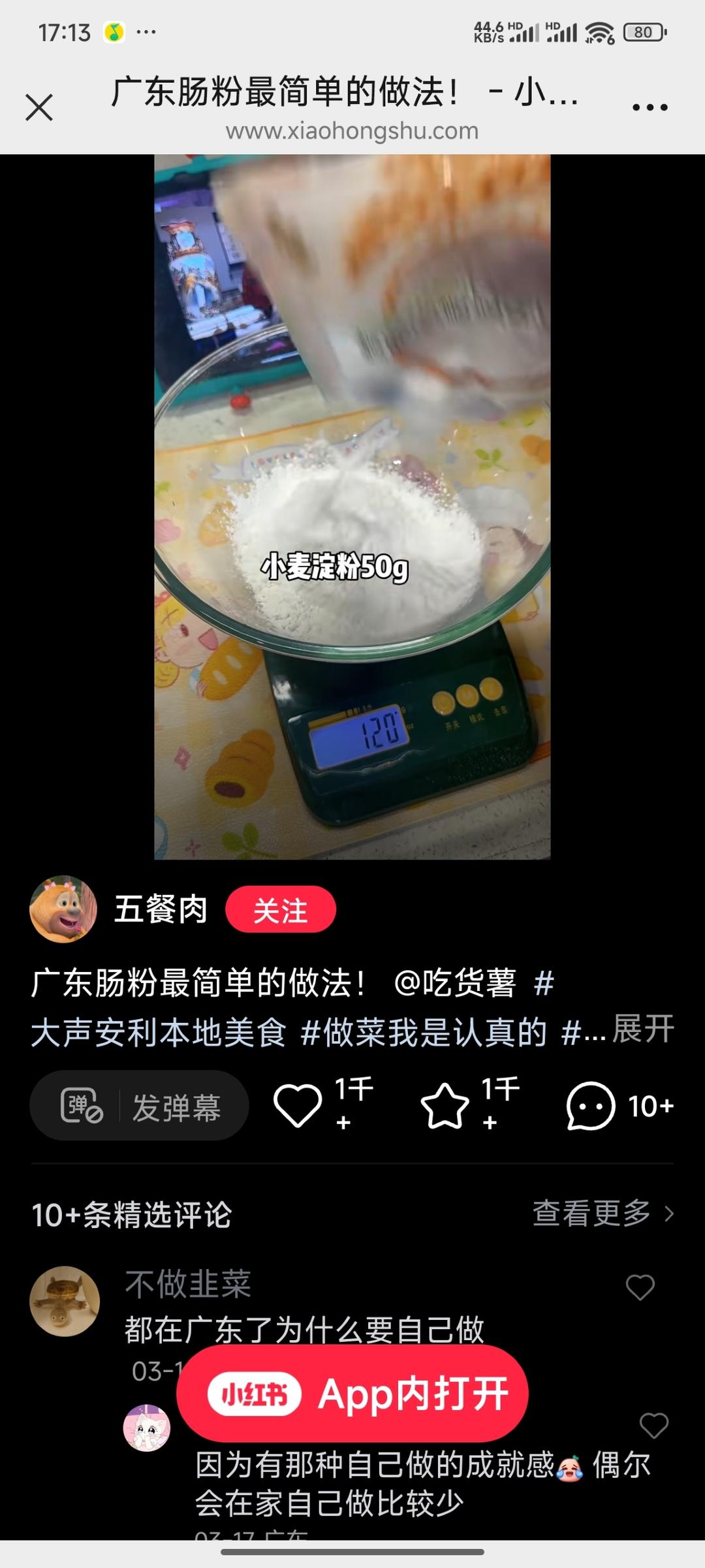Open 五餐肉's profile avatar
Image resolution: width=705 pixels, height=1568 pixels.
click(63, 909)
